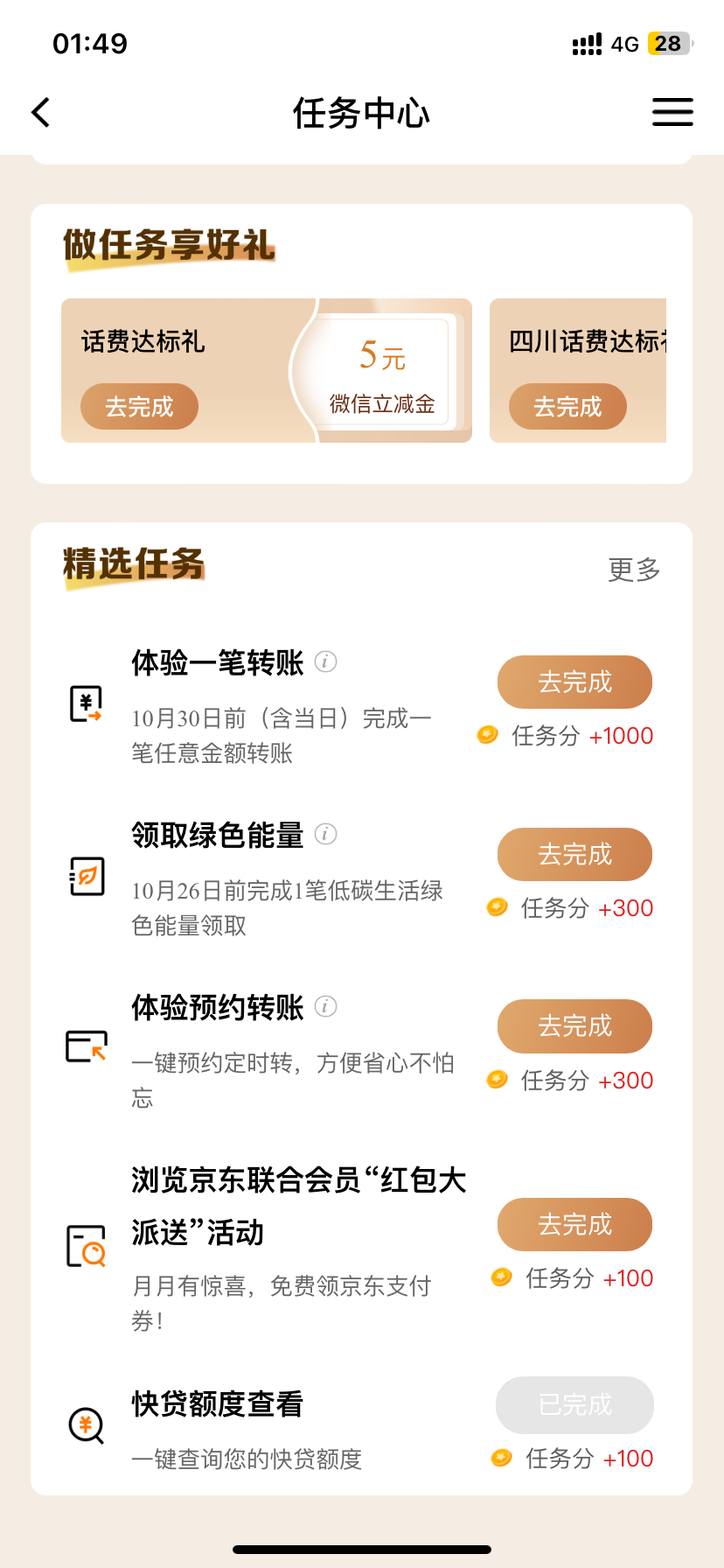View info icon next to 领取绿色能量
The image size is (724, 1568).
point(325,834)
